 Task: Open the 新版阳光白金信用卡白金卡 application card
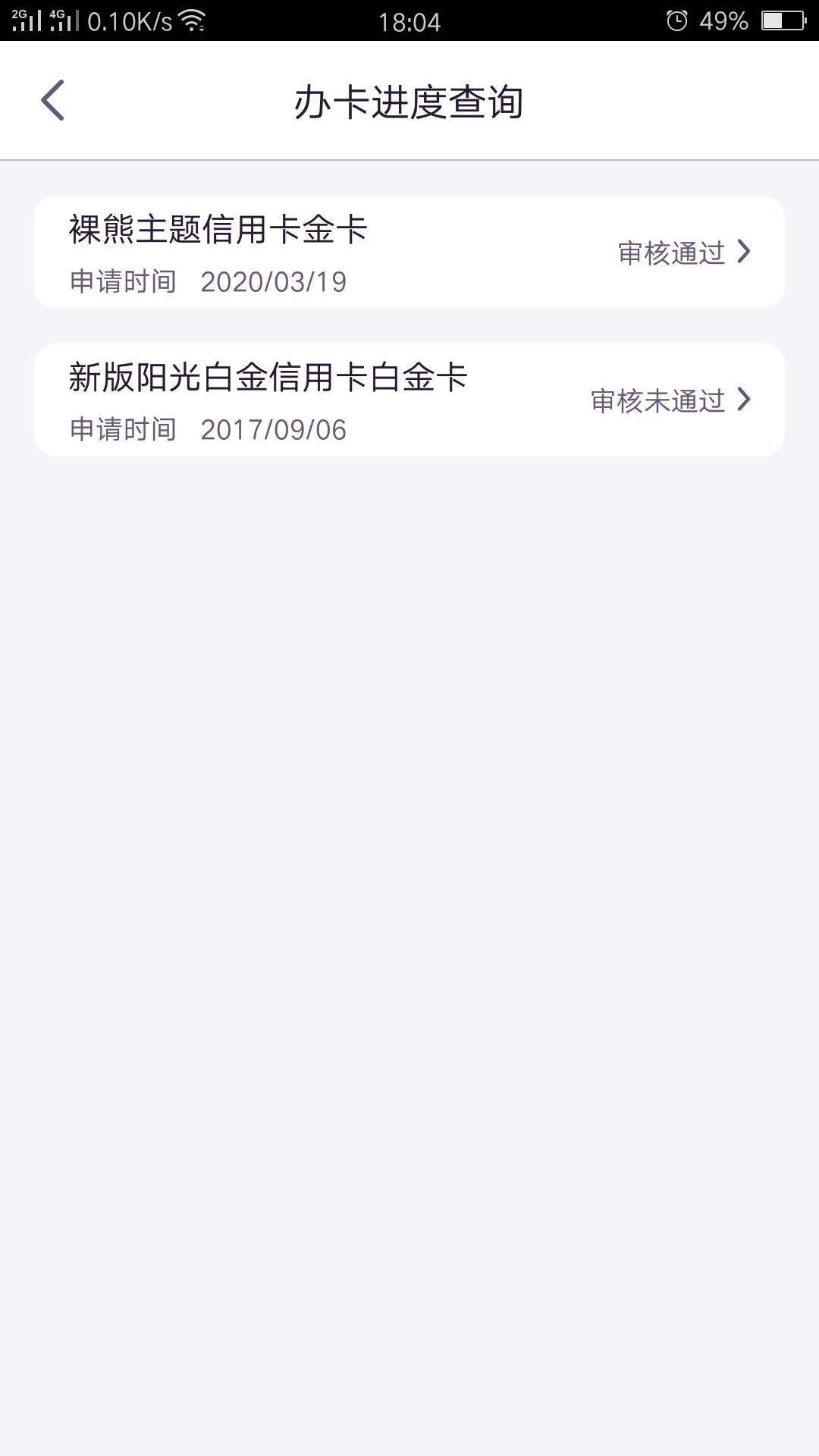(409, 400)
